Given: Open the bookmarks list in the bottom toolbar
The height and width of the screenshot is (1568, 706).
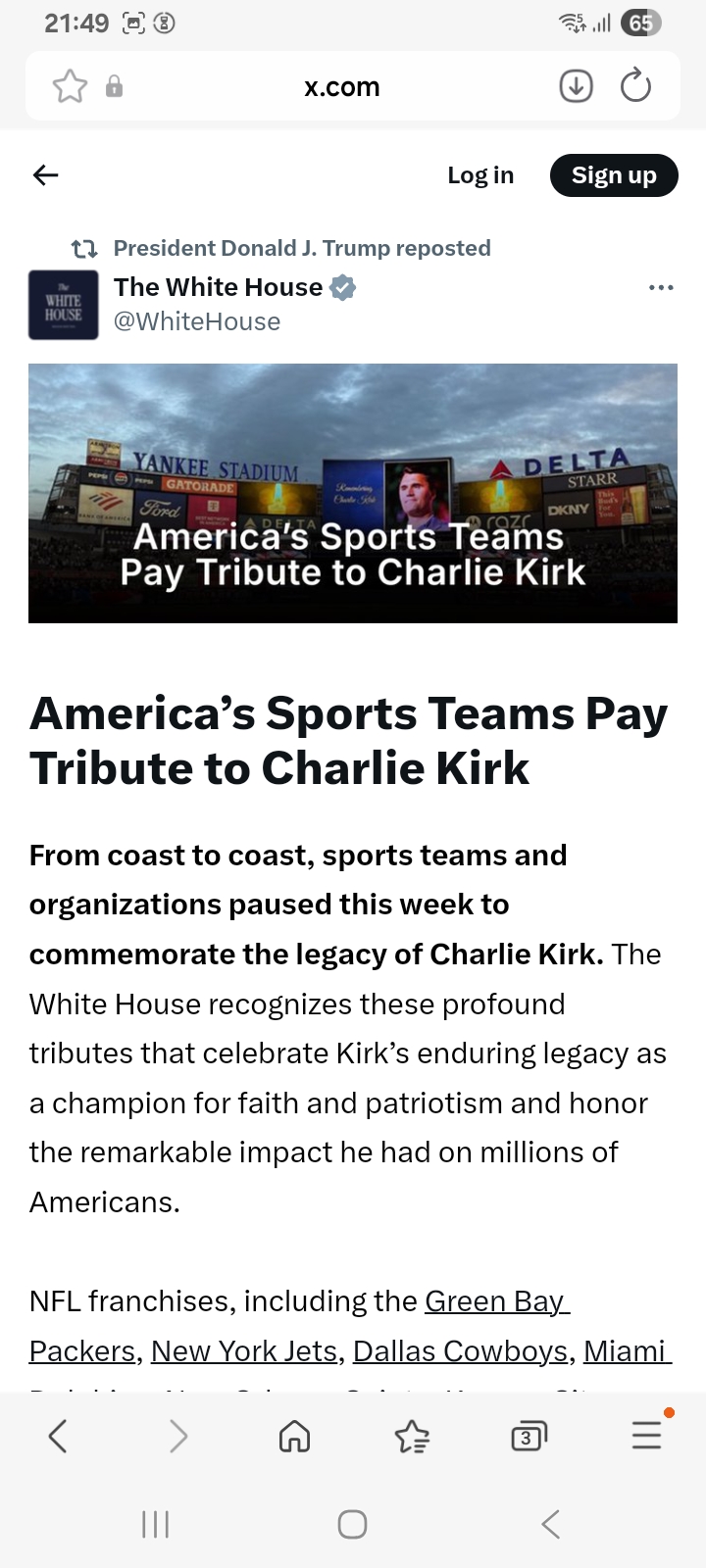Looking at the screenshot, I should coord(412,1437).
